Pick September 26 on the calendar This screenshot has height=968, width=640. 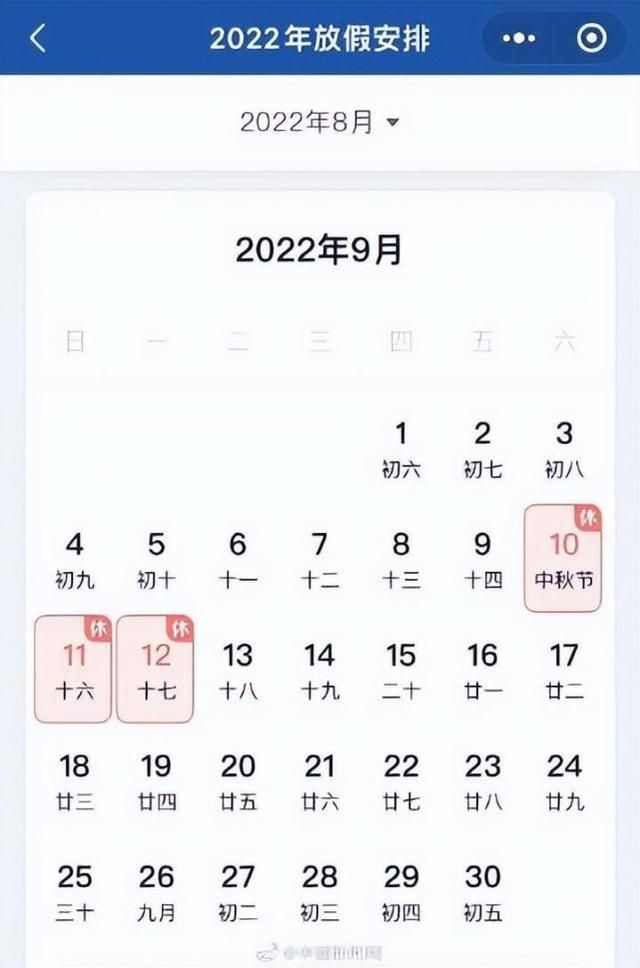[156, 890]
